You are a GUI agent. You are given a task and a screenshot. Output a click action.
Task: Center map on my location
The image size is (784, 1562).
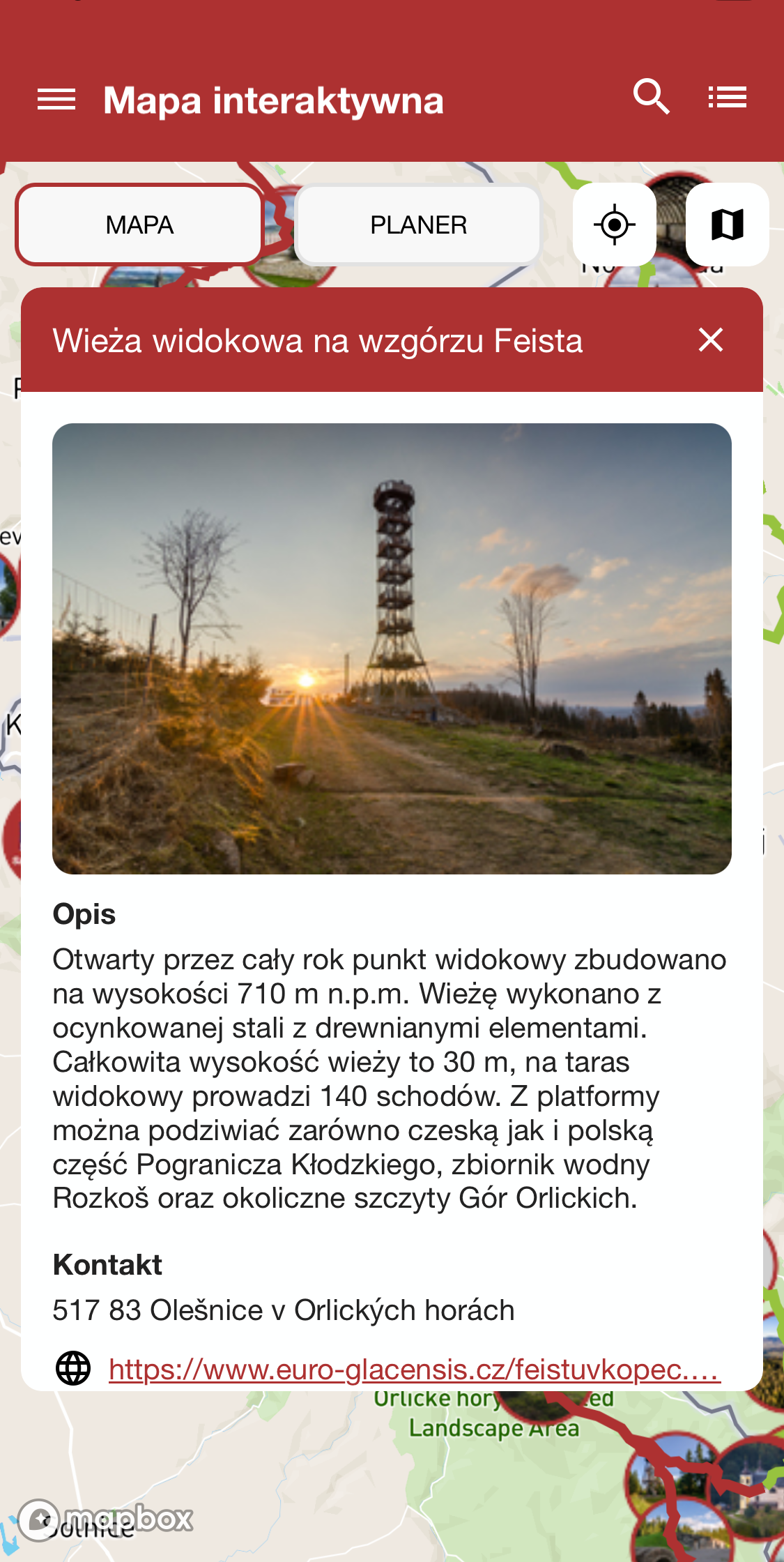[614, 225]
